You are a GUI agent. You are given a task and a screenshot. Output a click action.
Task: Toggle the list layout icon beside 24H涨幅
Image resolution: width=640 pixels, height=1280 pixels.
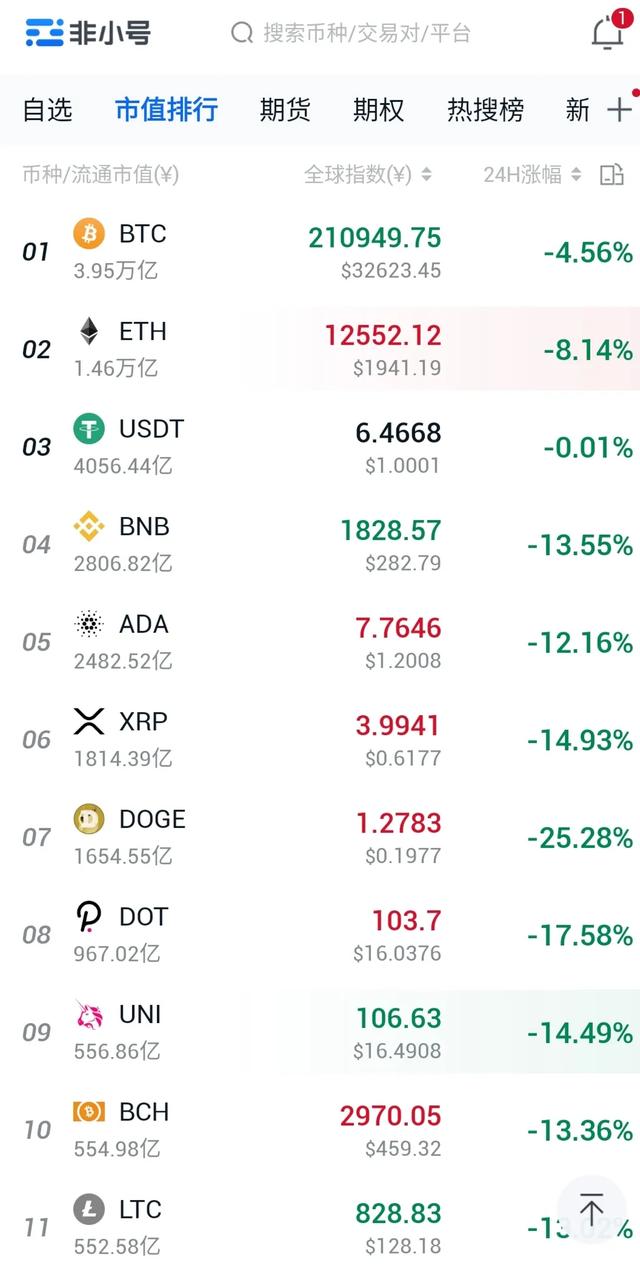coord(611,175)
